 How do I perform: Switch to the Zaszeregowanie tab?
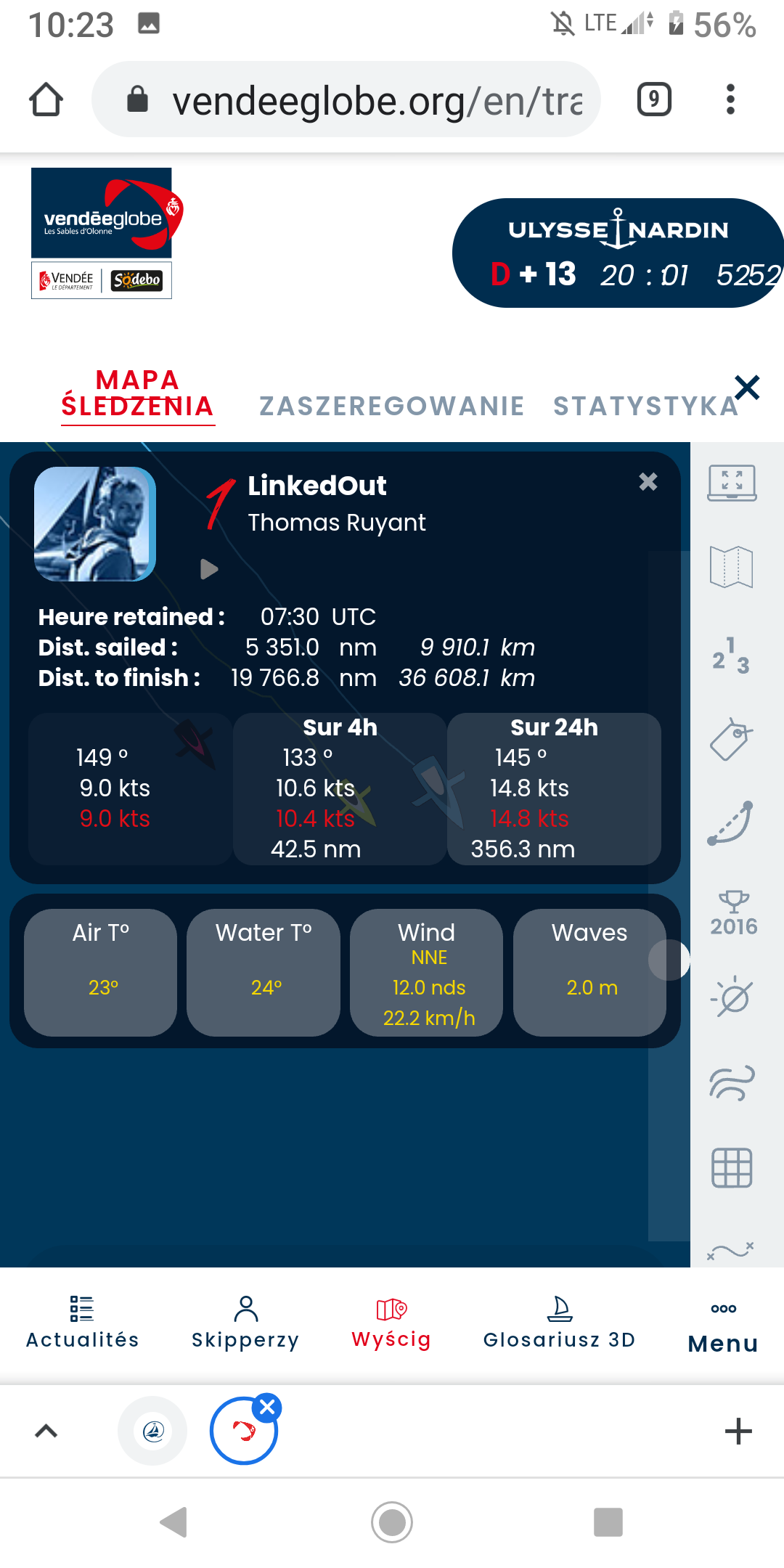tap(392, 406)
